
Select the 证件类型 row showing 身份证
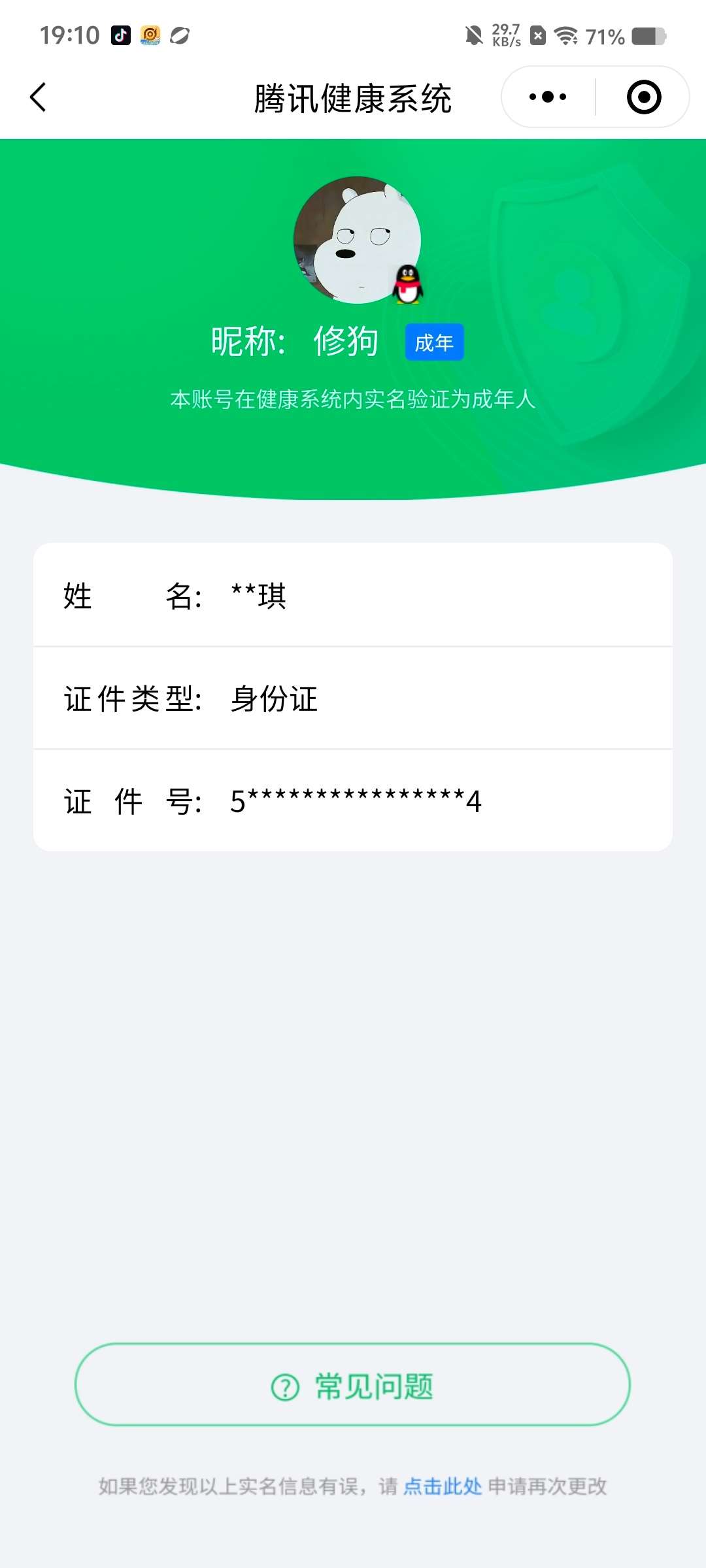353,699
